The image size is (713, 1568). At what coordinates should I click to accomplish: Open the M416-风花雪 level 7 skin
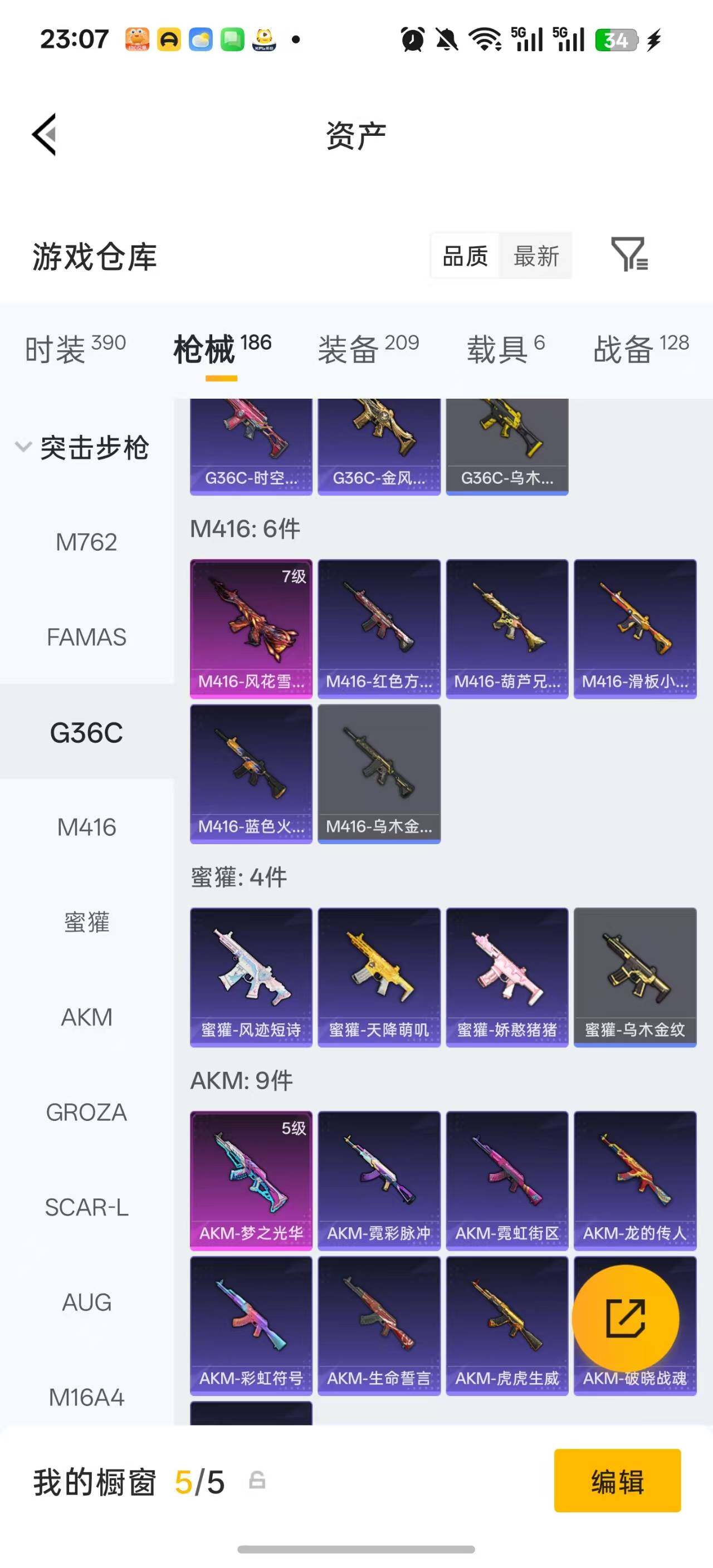coord(251,629)
